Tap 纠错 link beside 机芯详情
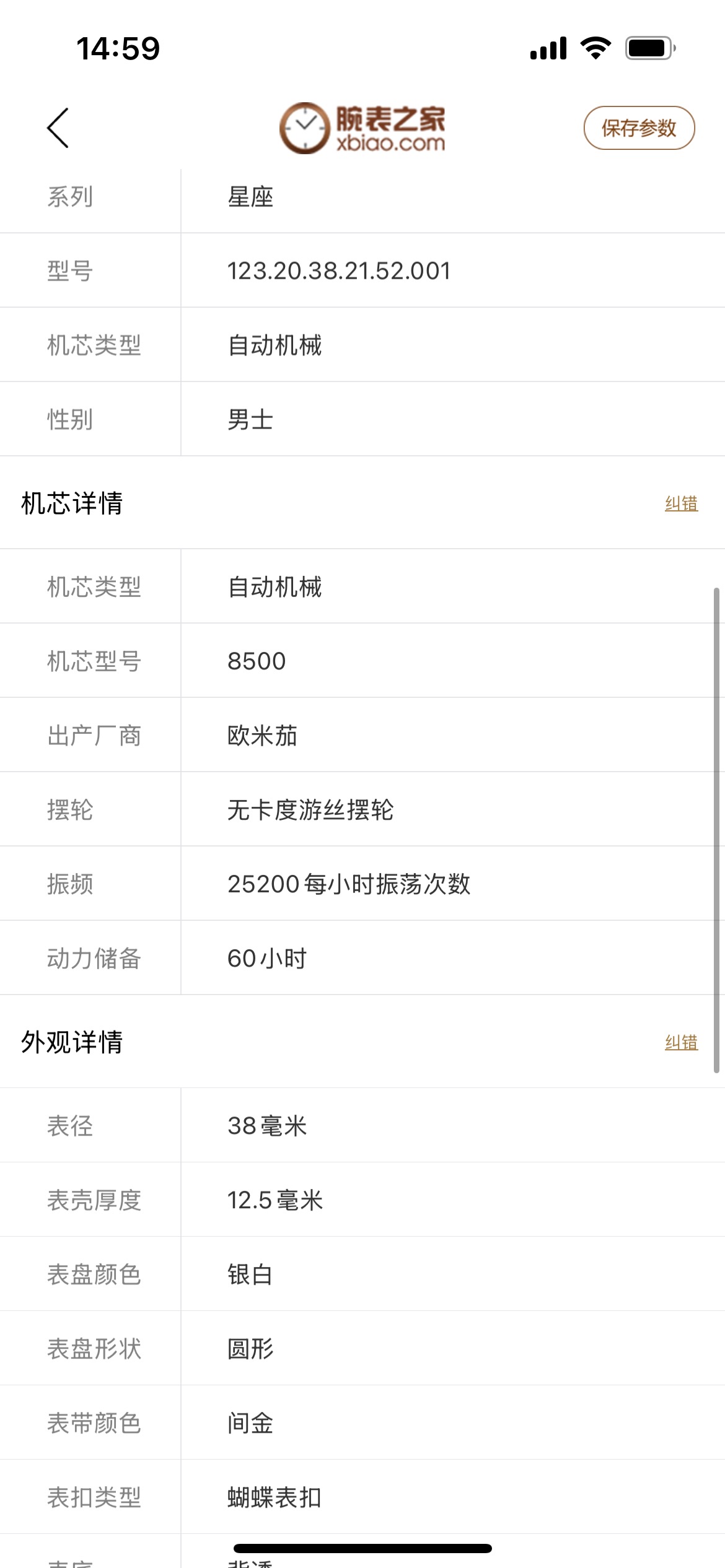Image resolution: width=725 pixels, height=1568 pixels. (681, 503)
